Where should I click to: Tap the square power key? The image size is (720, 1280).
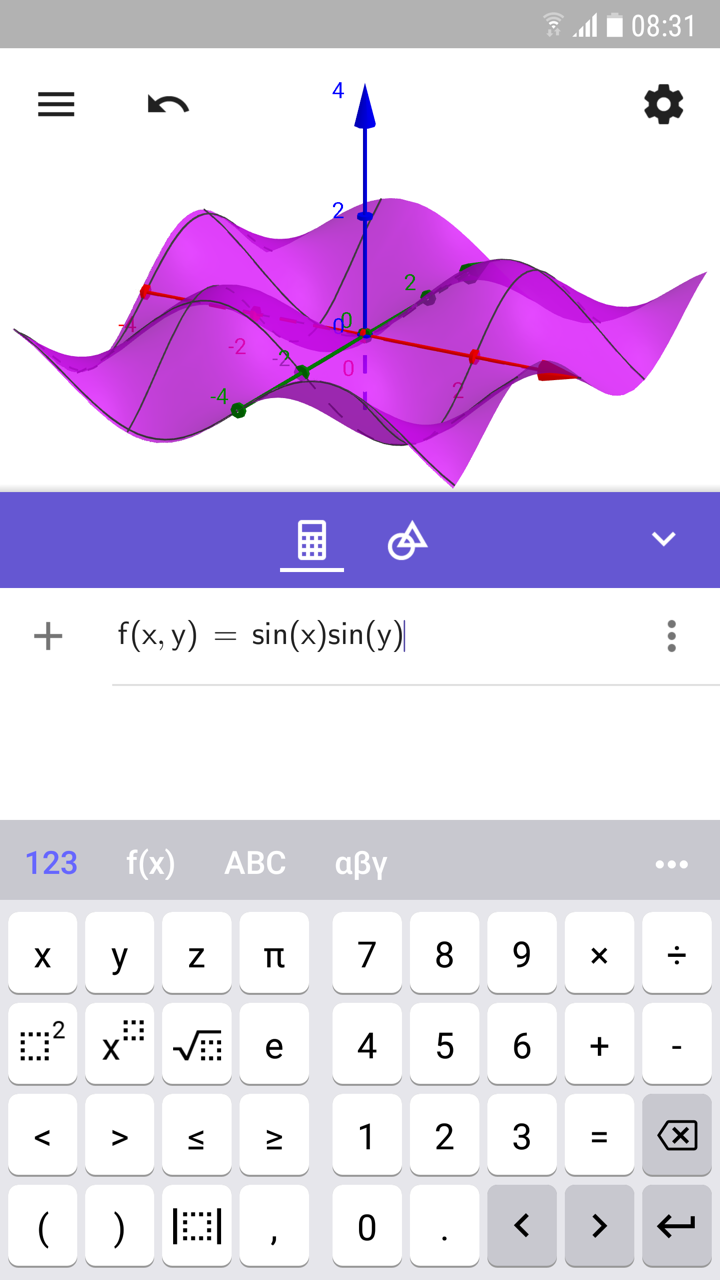(x=43, y=1046)
